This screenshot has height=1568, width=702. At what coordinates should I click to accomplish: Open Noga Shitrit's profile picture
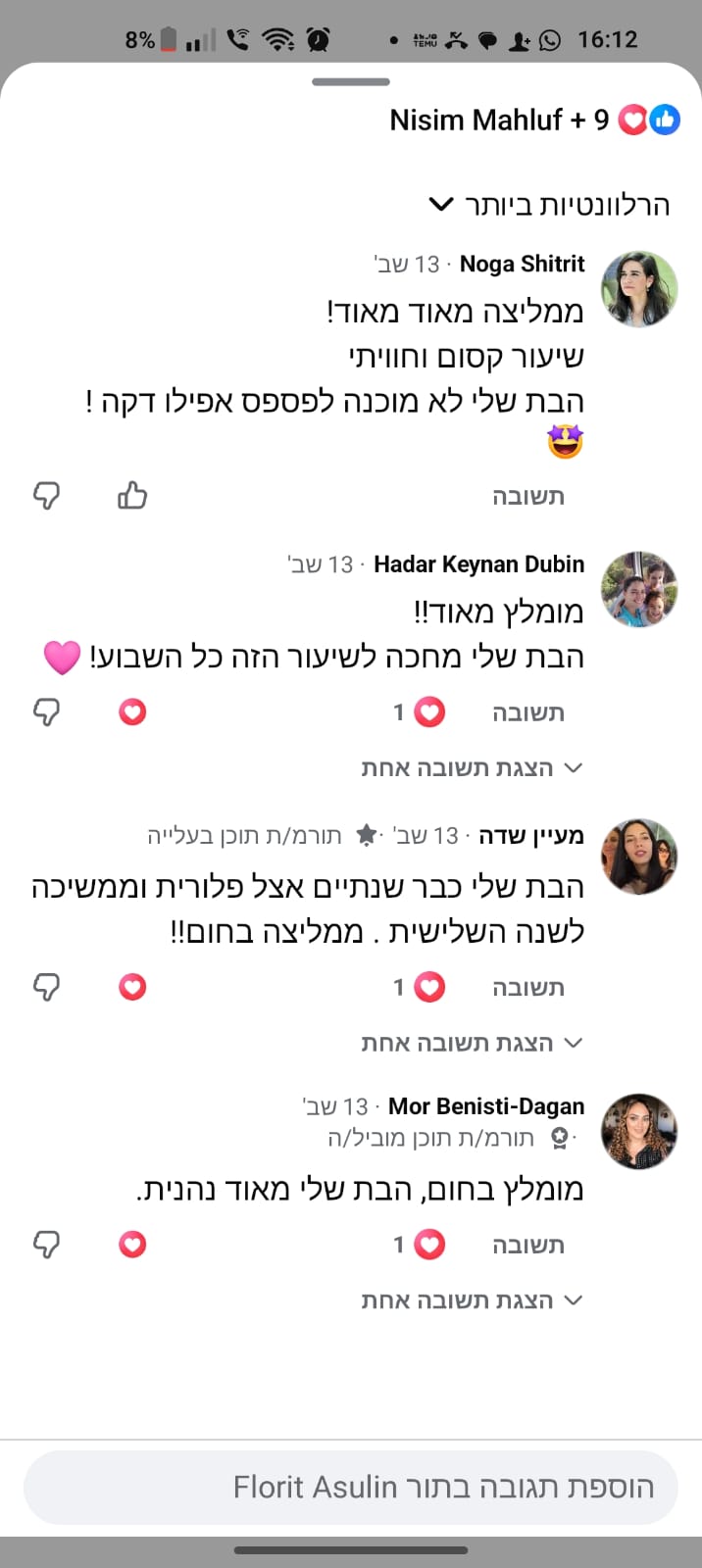[x=638, y=288]
